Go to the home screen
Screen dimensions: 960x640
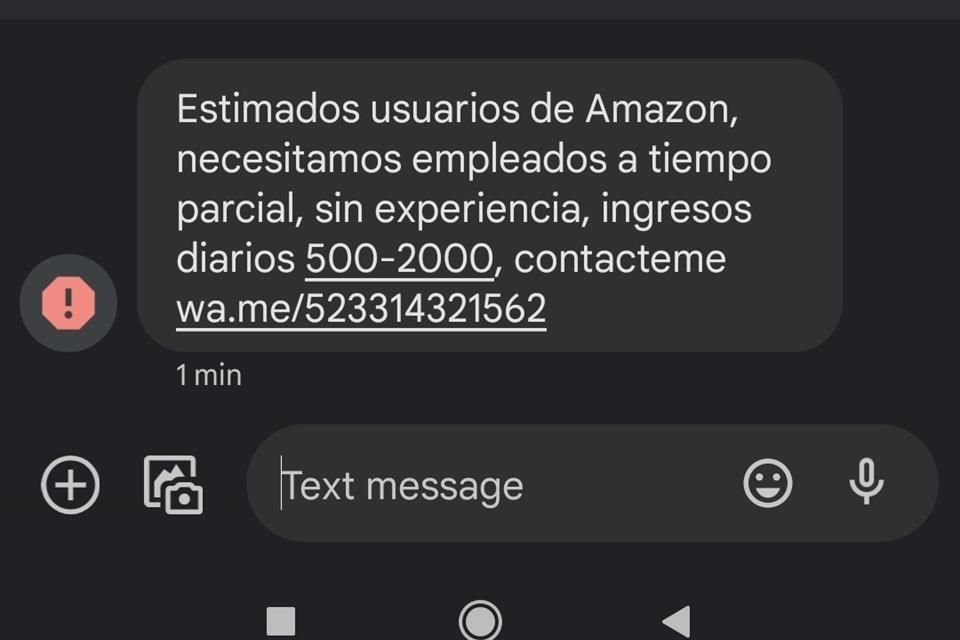tap(481, 621)
